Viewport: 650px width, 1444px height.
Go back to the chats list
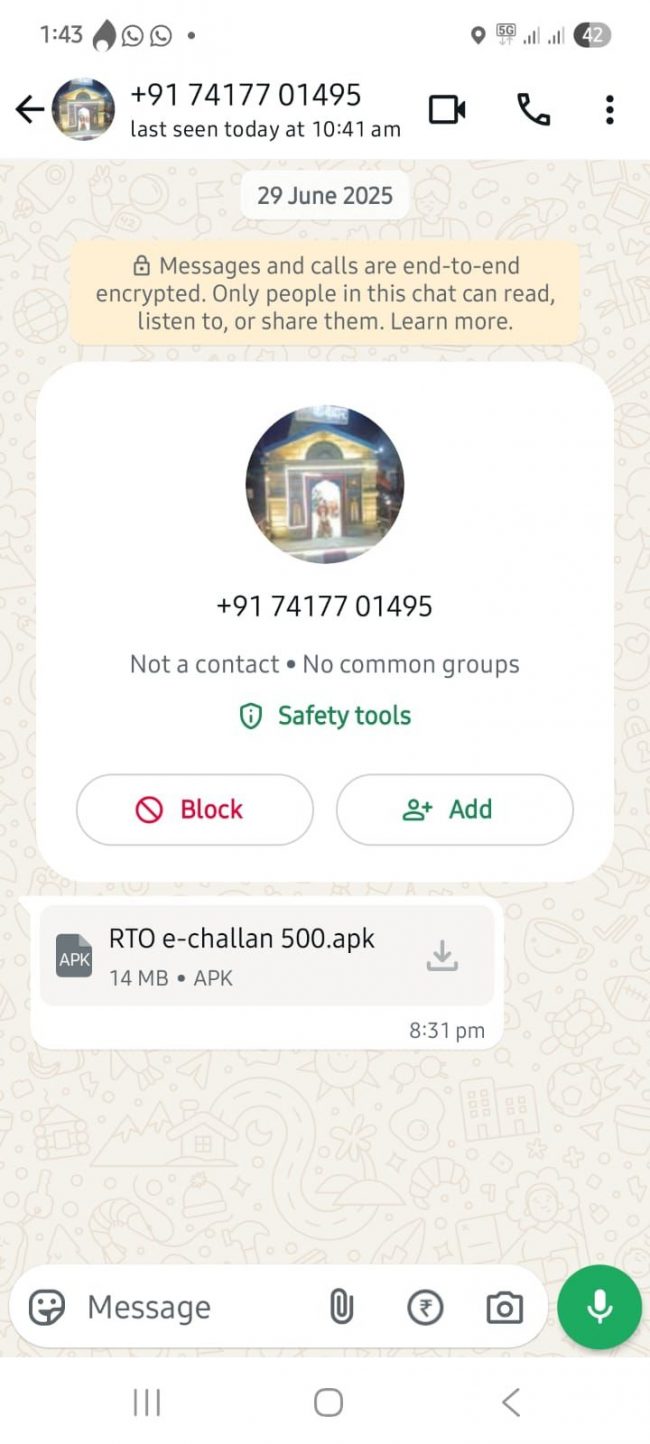pos(29,109)
